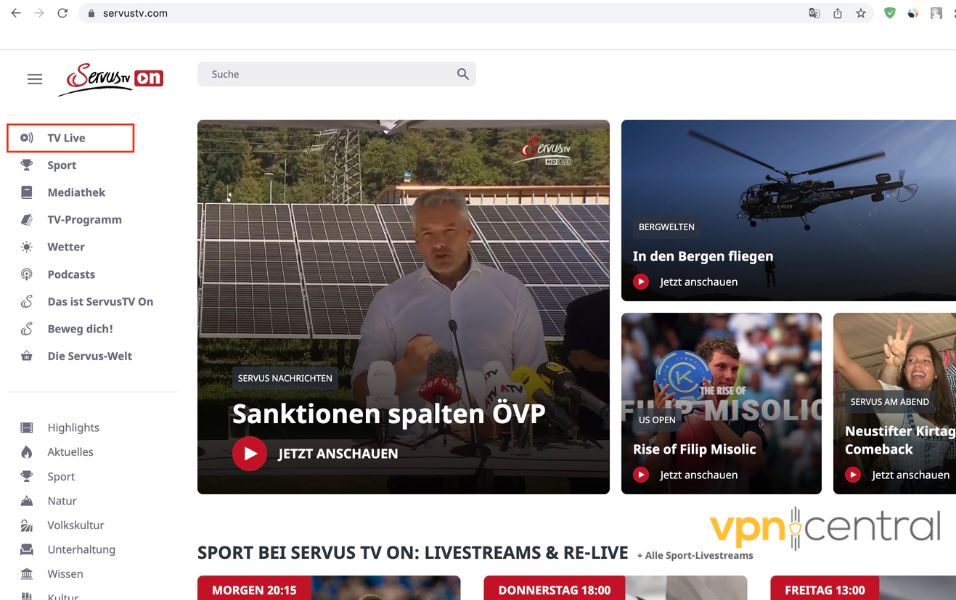Open the Volkskultur category
This screenshot has width=956, height=600.
[x=75, y=525]
